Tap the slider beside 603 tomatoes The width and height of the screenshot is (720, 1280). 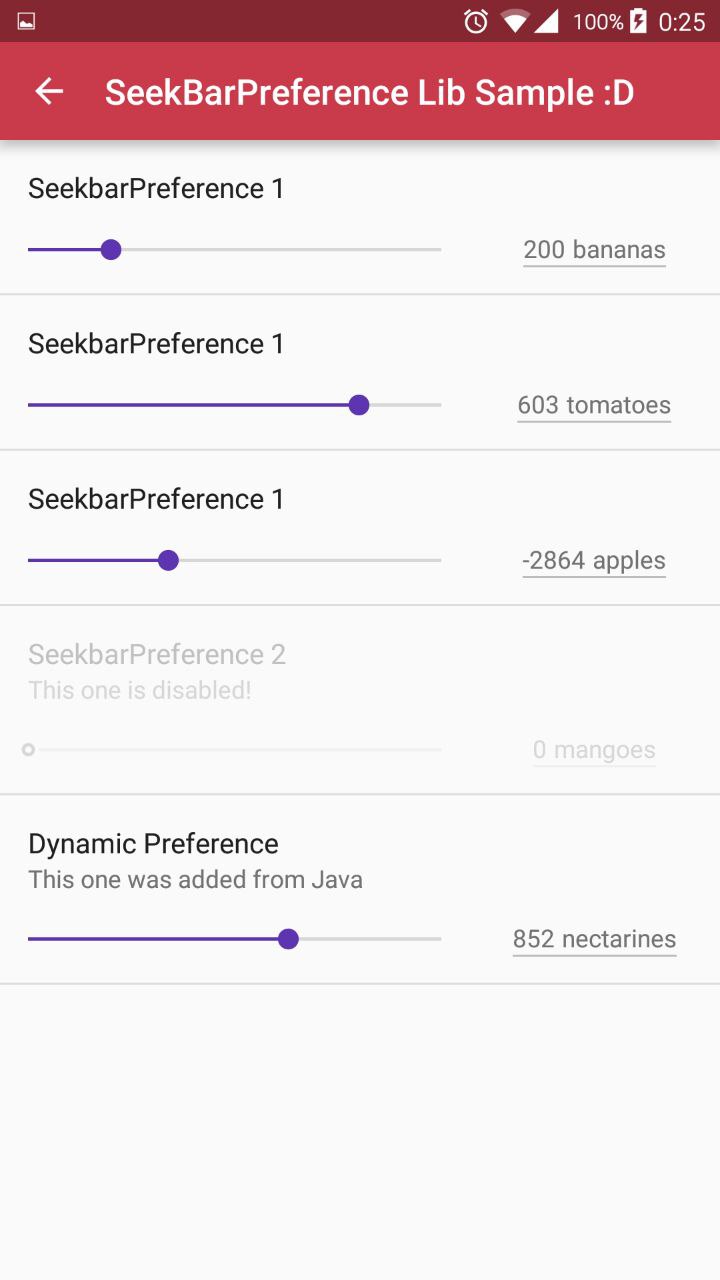[x=234, y=405]
